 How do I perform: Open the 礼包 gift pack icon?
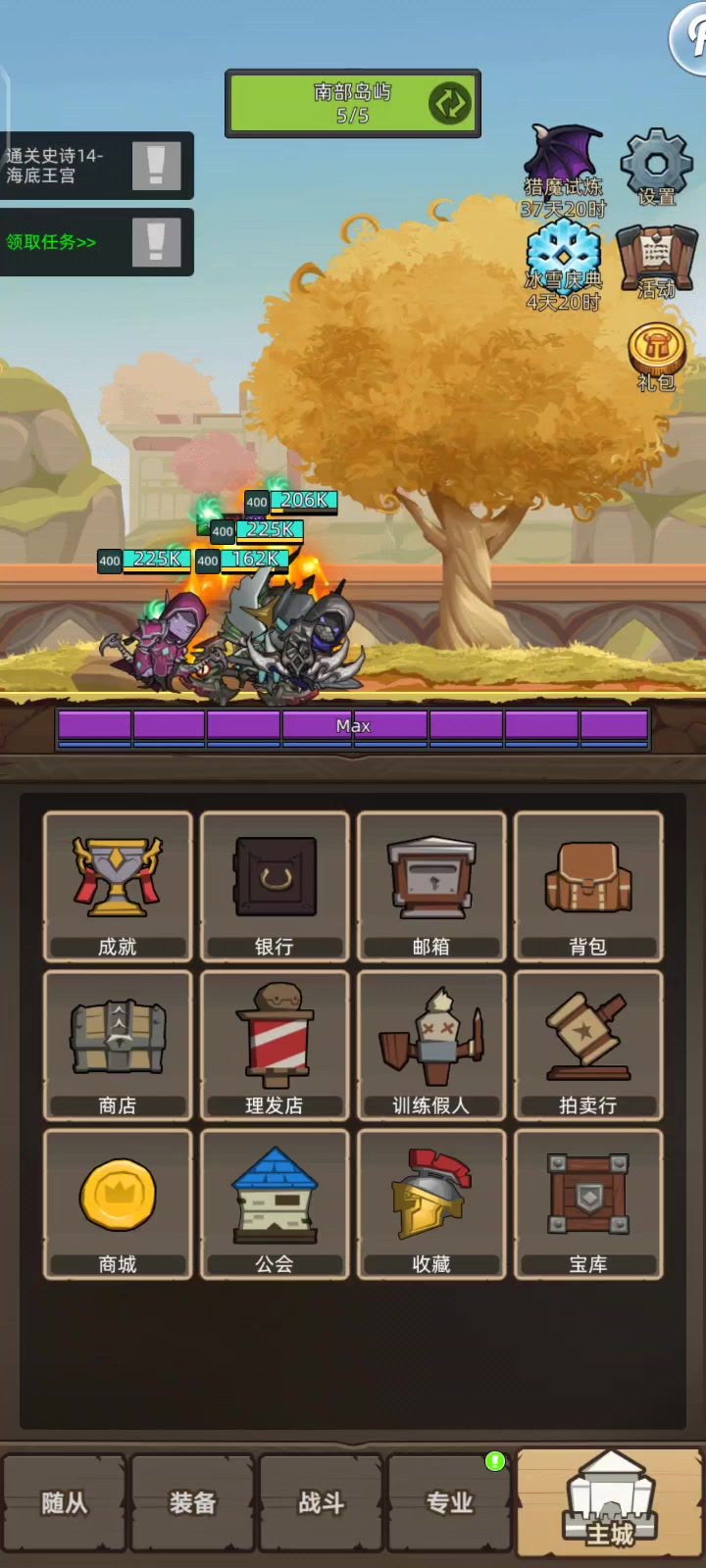pos(656,355)
